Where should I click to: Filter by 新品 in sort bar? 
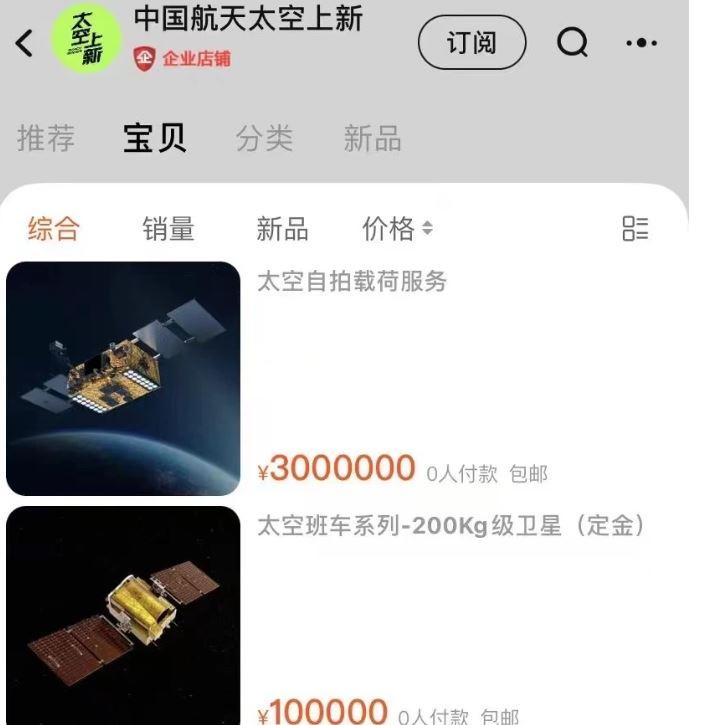pos(282,229)
